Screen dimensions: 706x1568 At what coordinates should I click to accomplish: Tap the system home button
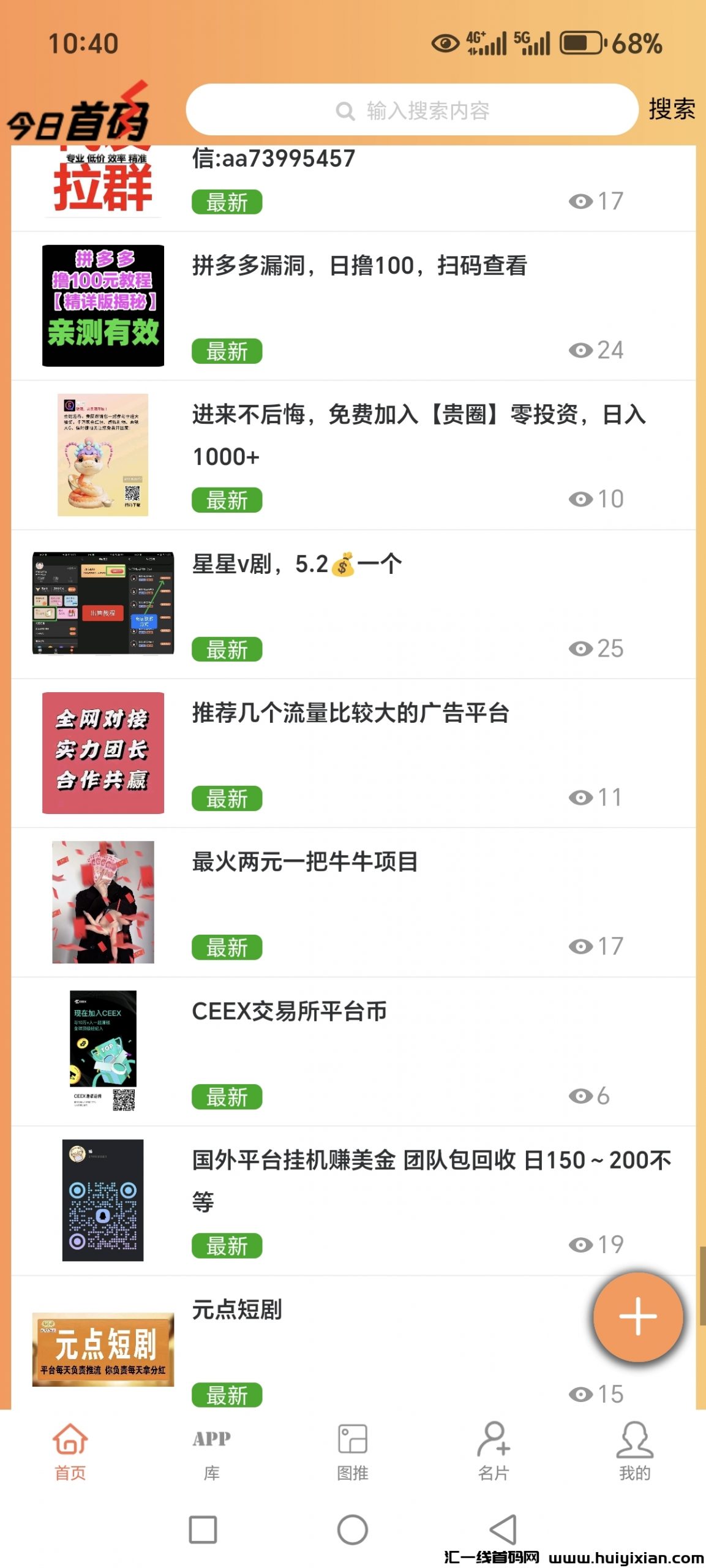pos(353,1529)
